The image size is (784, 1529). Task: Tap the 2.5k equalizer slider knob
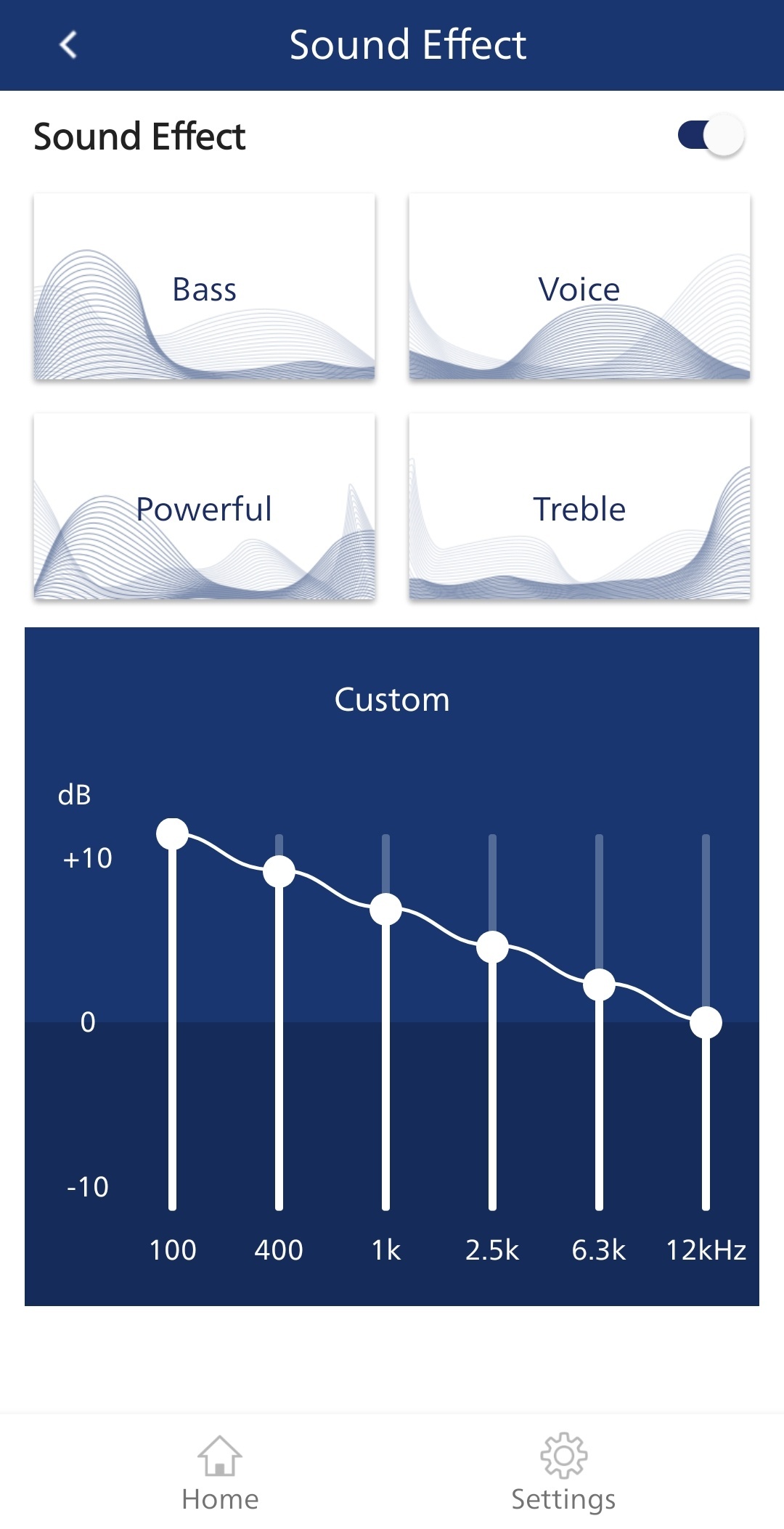click(x=492, y=947)
